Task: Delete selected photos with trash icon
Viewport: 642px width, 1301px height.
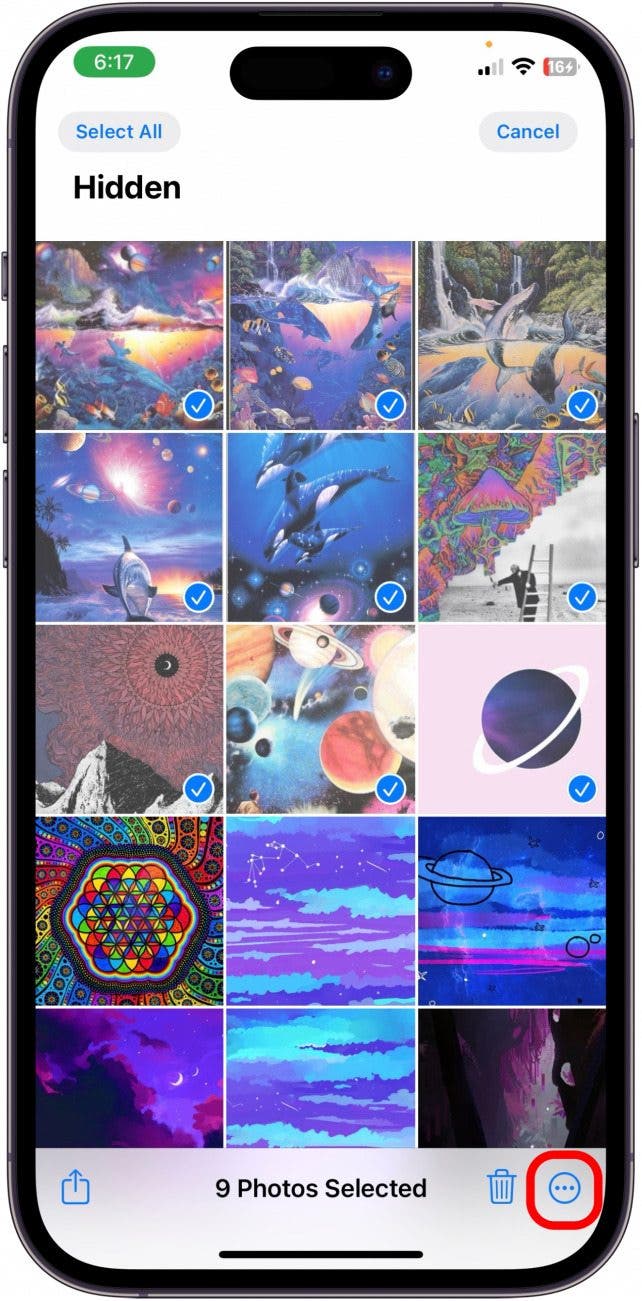Action: tap(501, 1187)
